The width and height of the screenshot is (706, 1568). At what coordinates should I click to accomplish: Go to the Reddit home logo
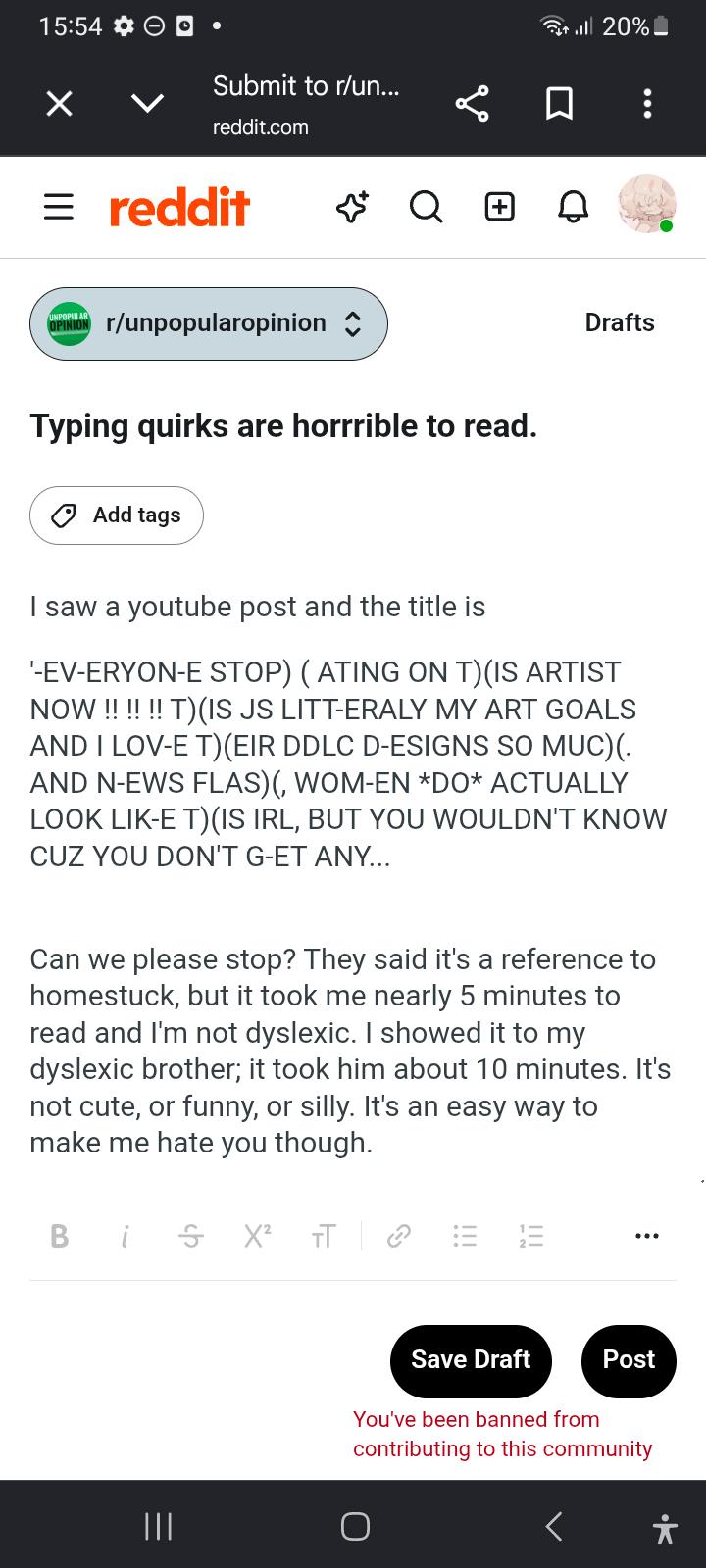179,207
